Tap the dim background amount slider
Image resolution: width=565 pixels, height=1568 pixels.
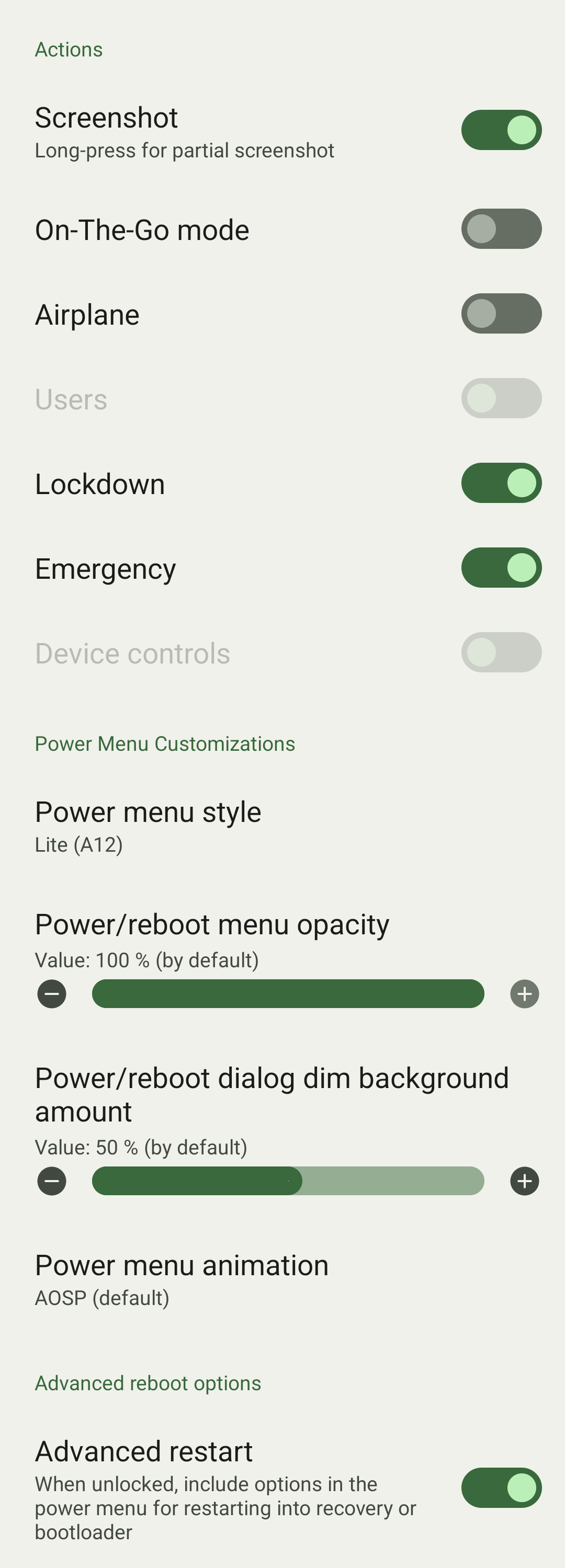click(288, 1181)
